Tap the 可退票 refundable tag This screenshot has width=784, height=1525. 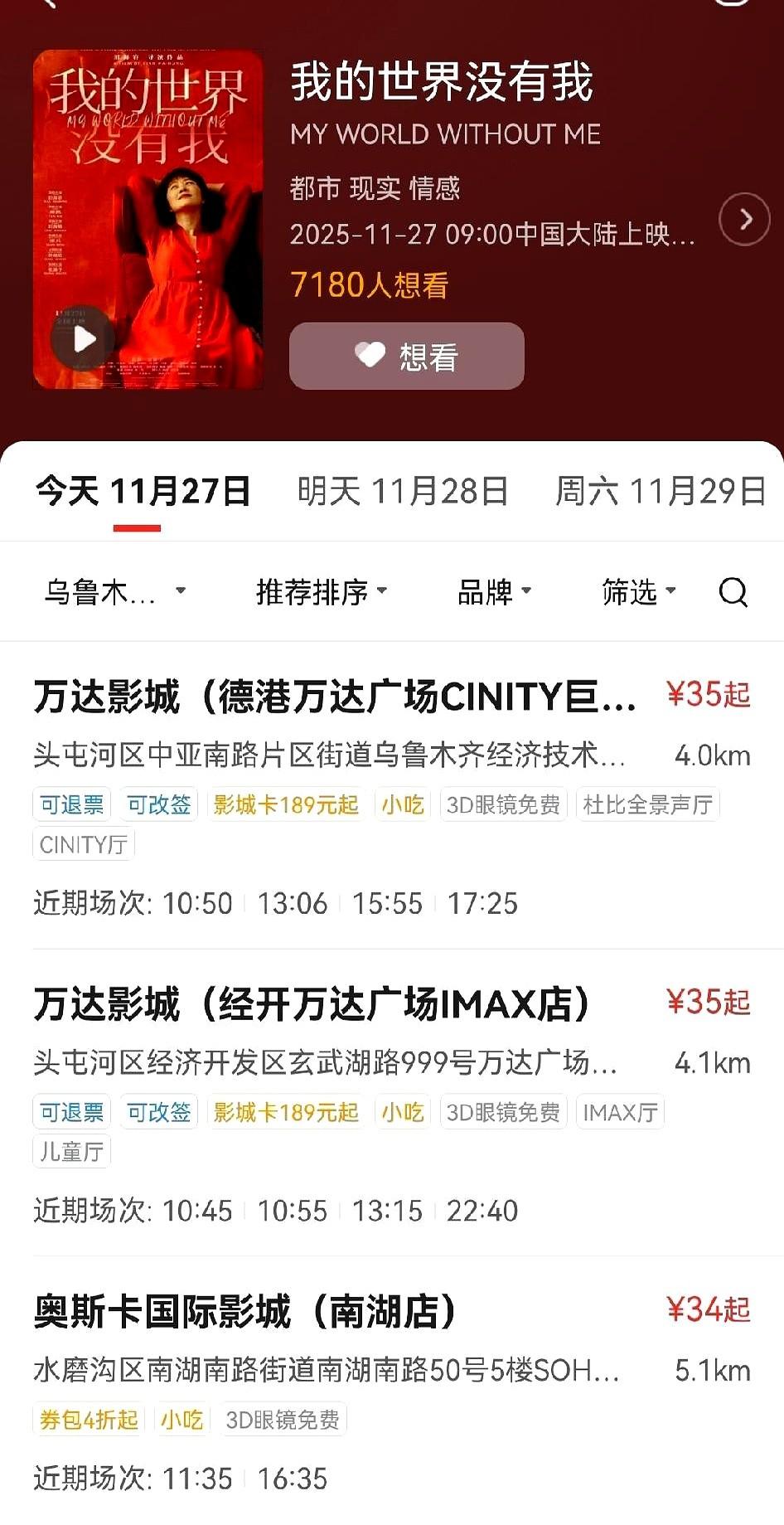[71, 803]
